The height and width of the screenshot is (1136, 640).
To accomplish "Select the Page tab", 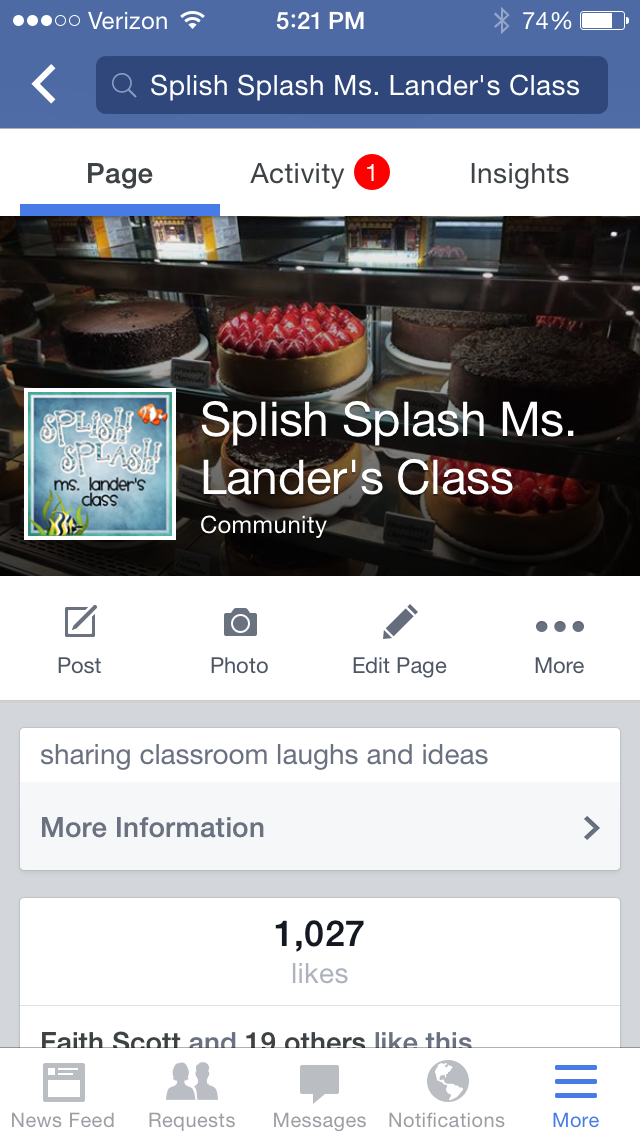I will (119, 174).
